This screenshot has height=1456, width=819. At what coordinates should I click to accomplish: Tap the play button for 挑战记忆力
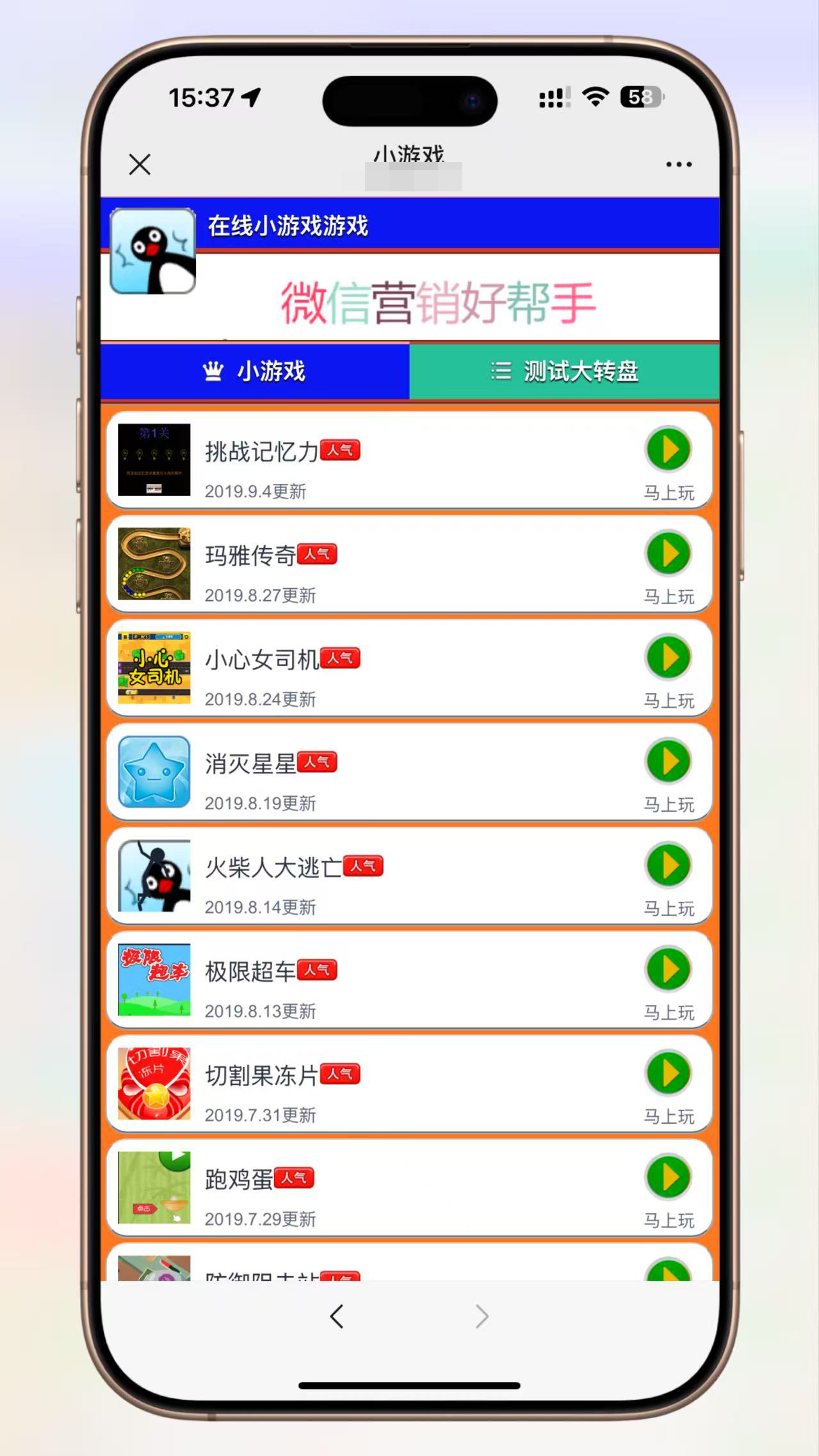pos(668,449)
